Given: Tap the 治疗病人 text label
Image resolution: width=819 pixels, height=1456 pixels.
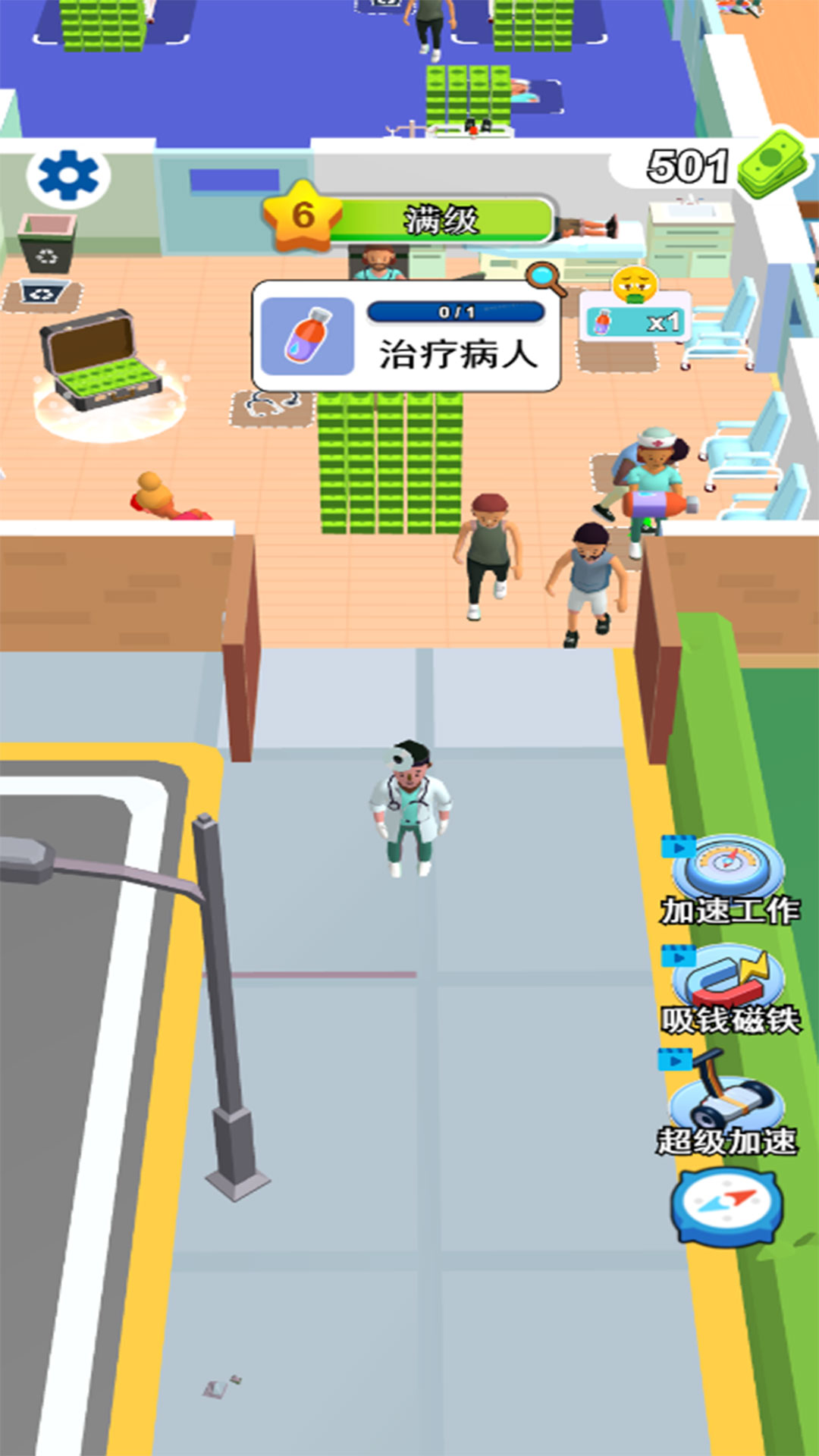Looking at the screenshot, I should click(x=459, y=353).
